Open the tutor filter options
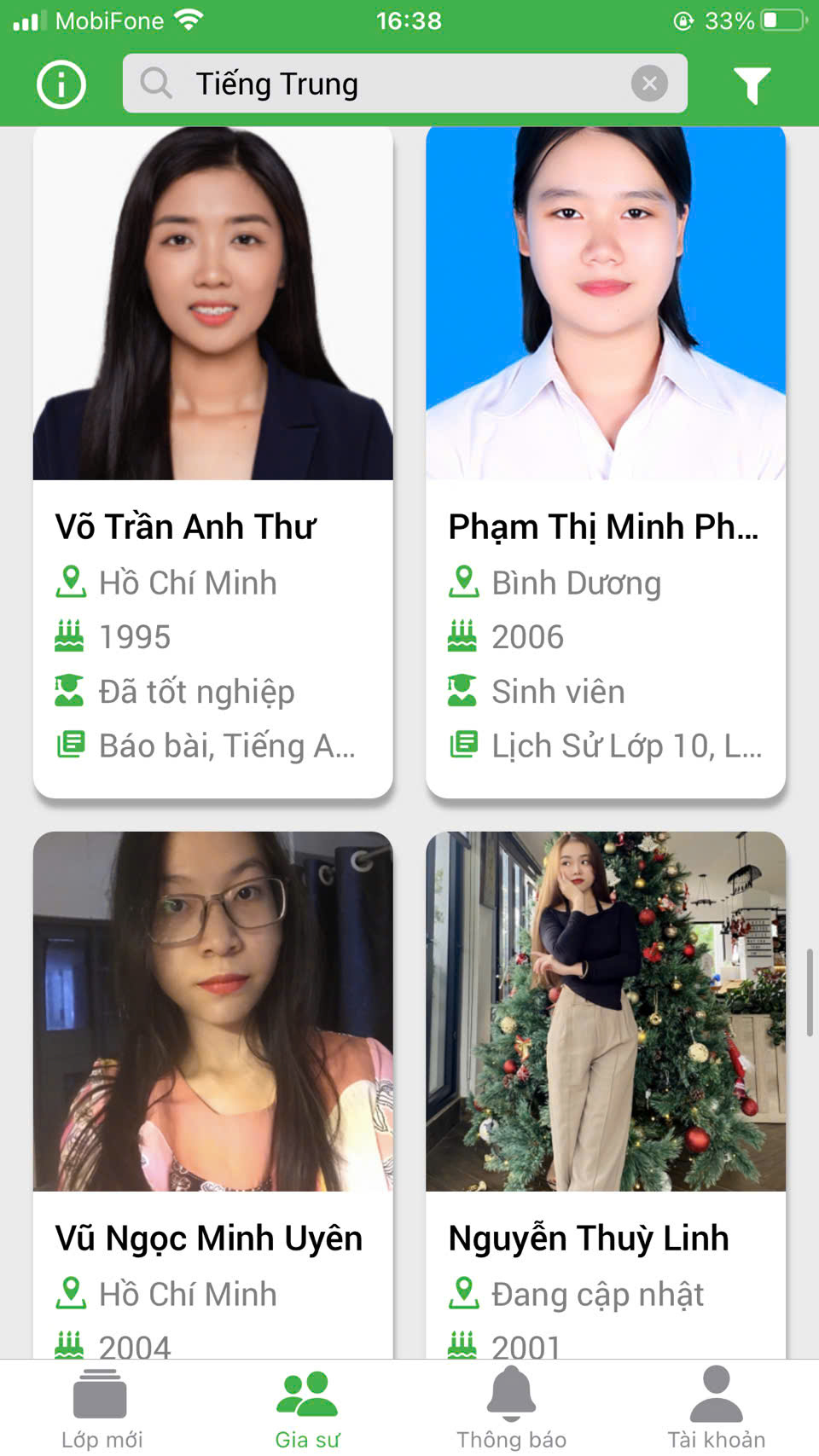 752,84
